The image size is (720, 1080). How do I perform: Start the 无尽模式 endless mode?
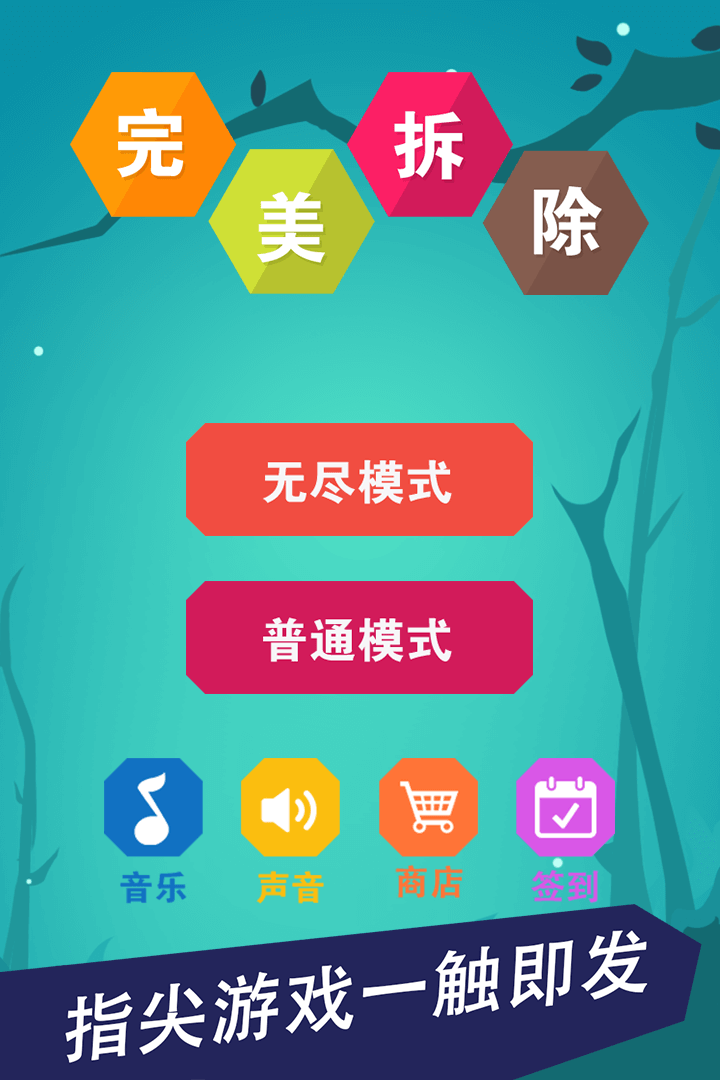359,480
